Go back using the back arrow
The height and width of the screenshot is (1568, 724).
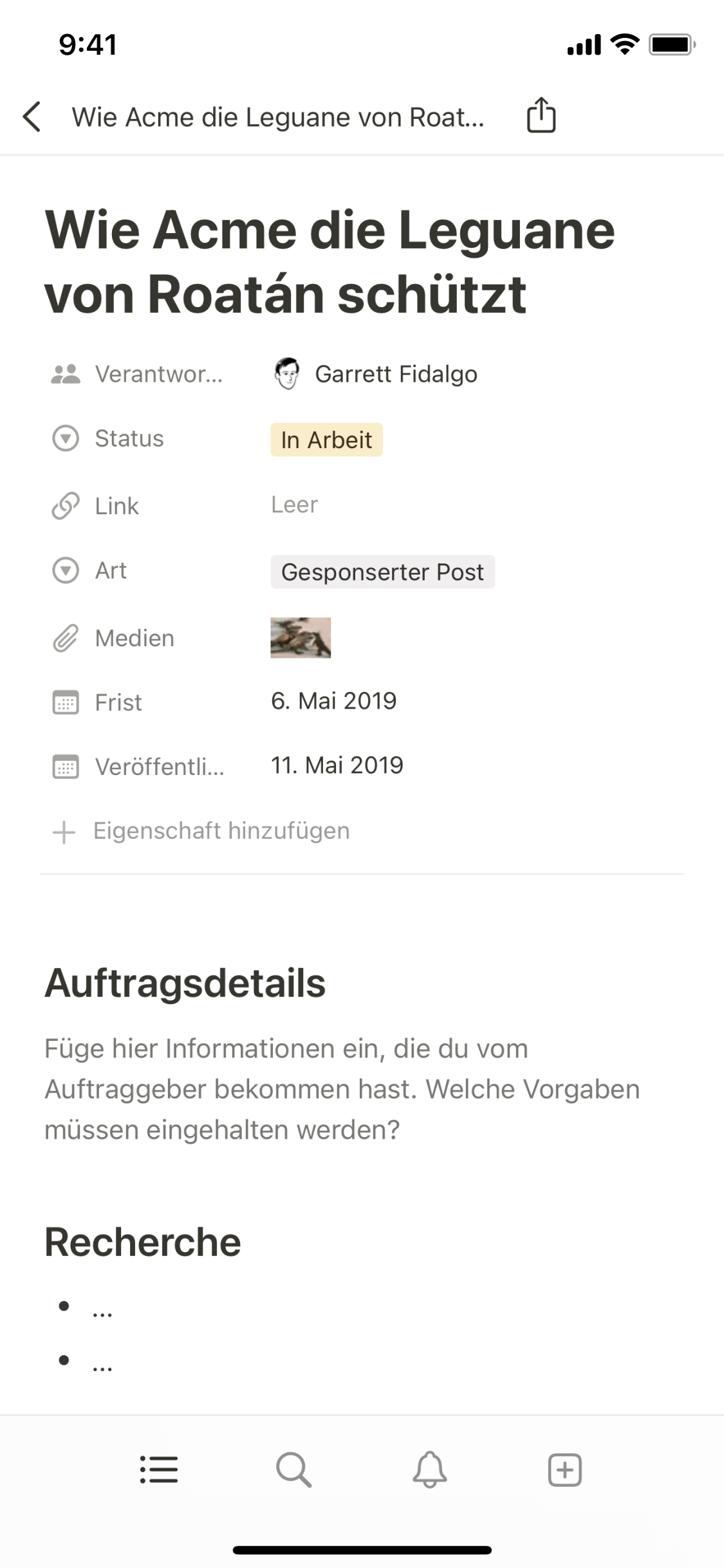[x=32, y=117]
